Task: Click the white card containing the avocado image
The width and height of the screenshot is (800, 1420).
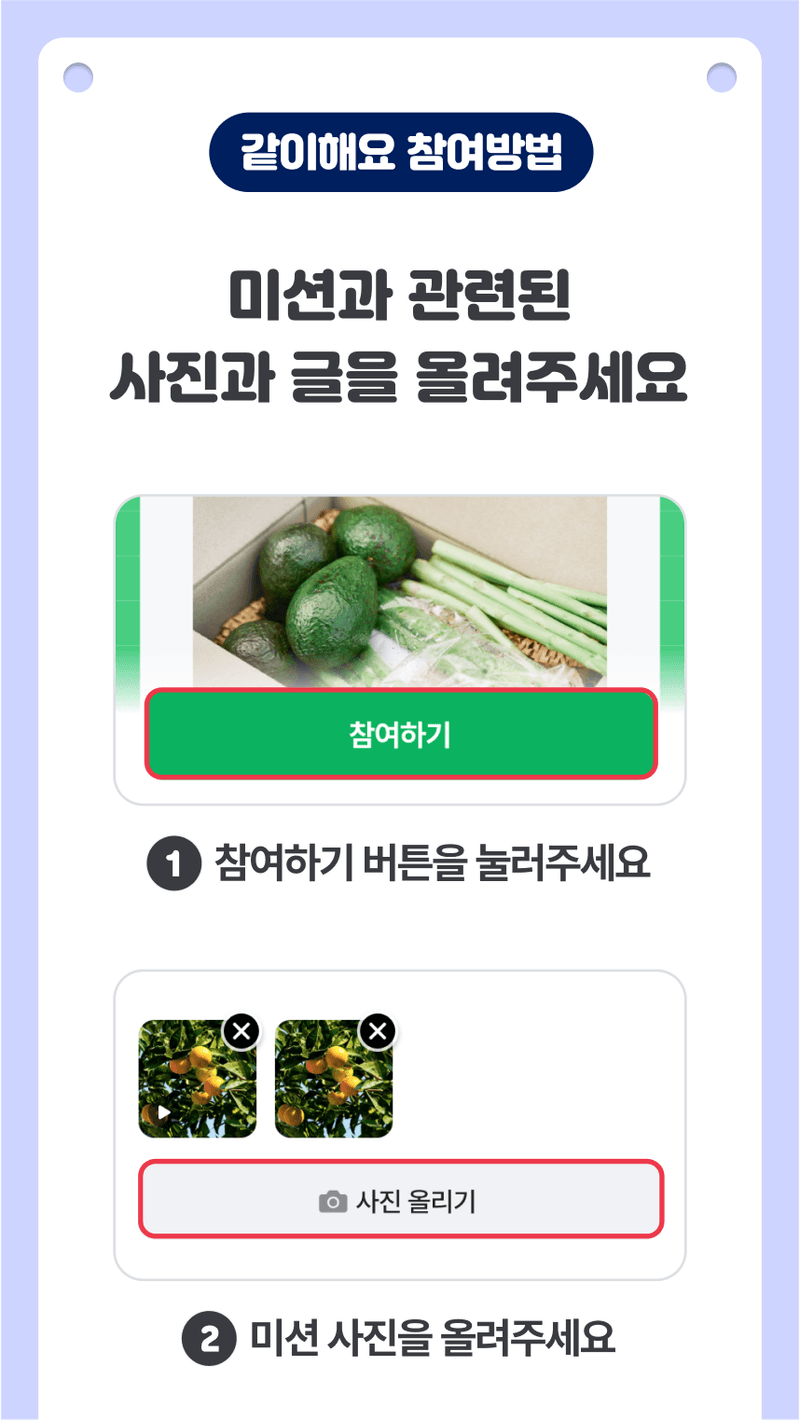Action: pos(400,648)
